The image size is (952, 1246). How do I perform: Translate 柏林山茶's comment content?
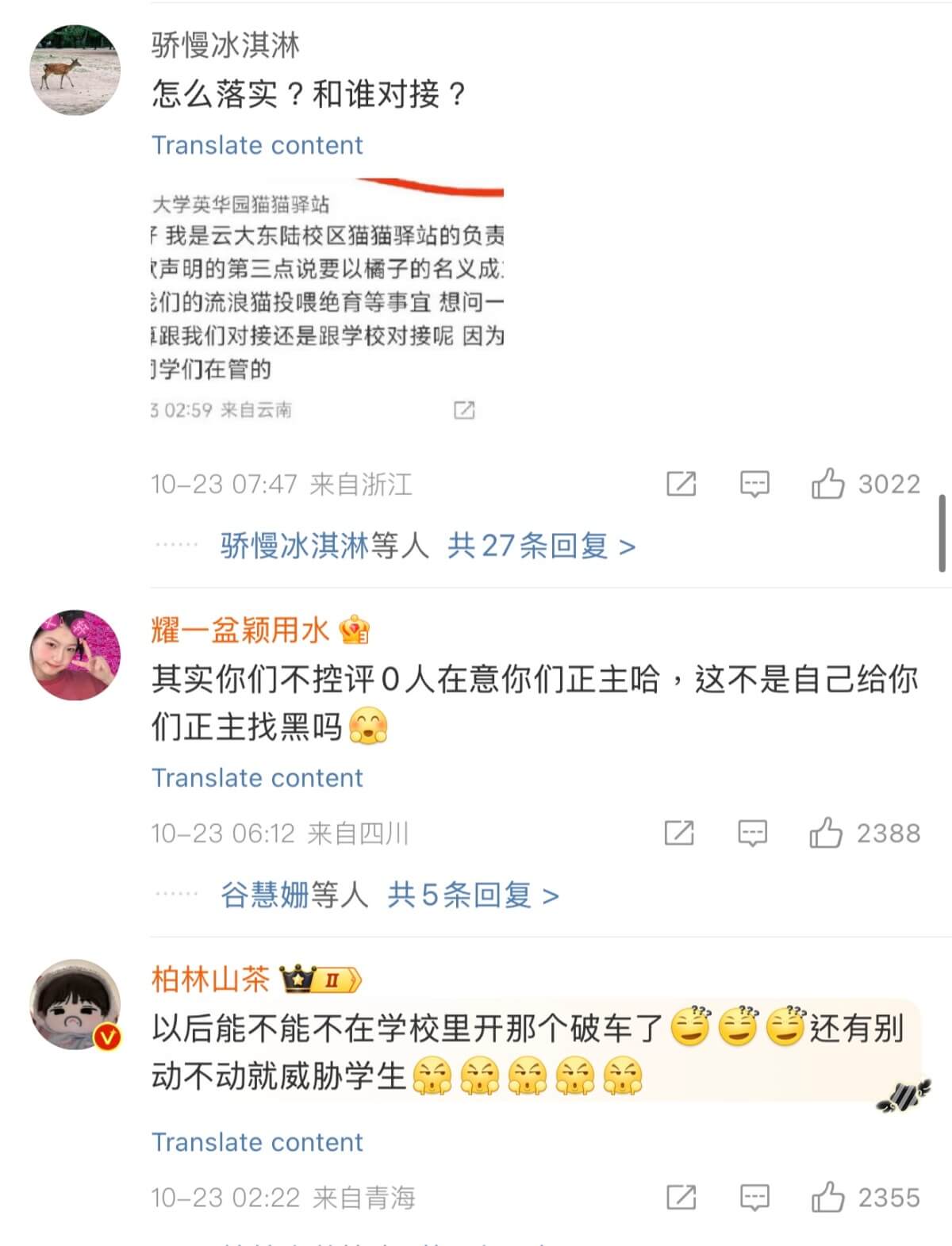(256, 1142)
